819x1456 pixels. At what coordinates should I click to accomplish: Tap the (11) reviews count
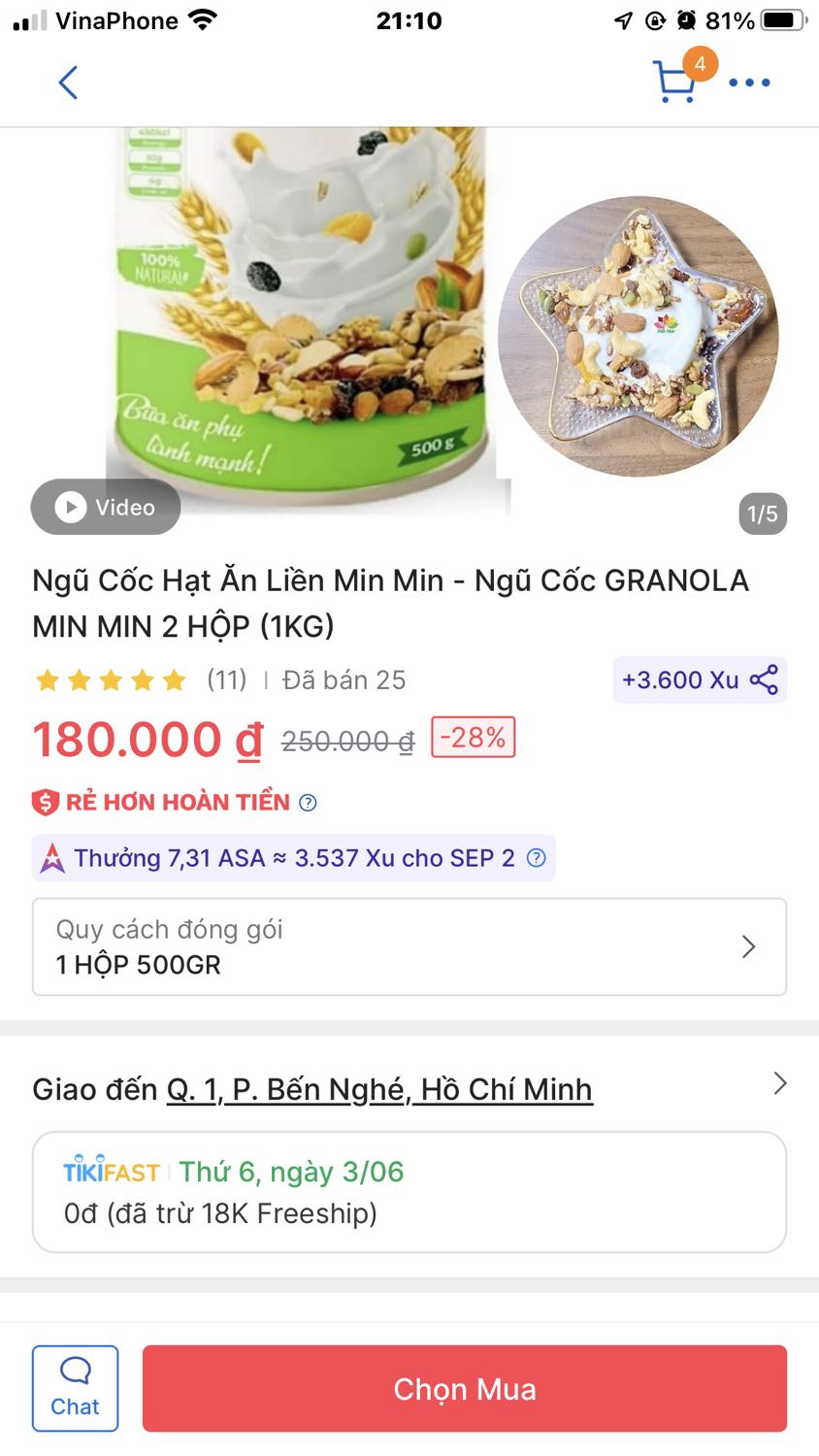click(225, 679)
